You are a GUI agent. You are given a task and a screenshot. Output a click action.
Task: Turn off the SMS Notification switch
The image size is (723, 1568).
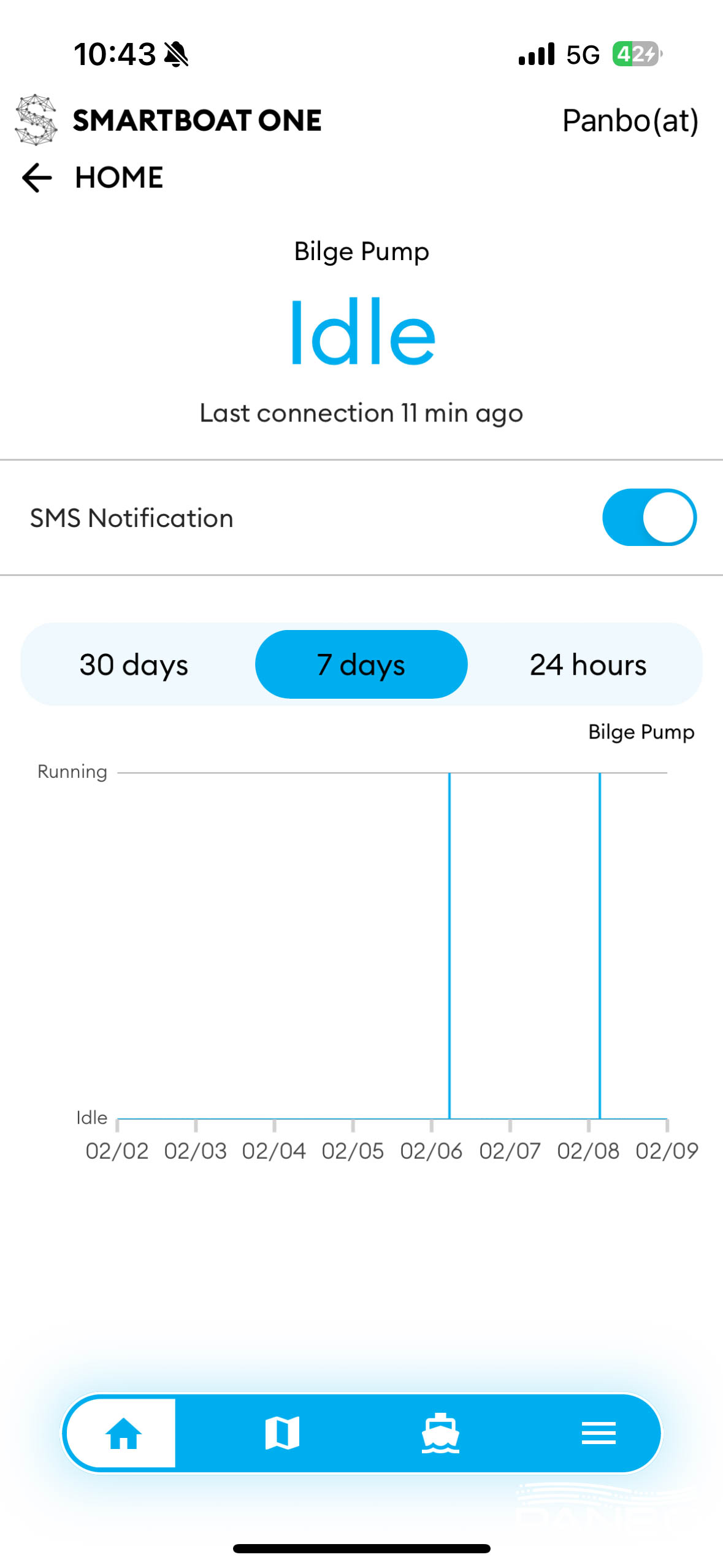(649, 517)
